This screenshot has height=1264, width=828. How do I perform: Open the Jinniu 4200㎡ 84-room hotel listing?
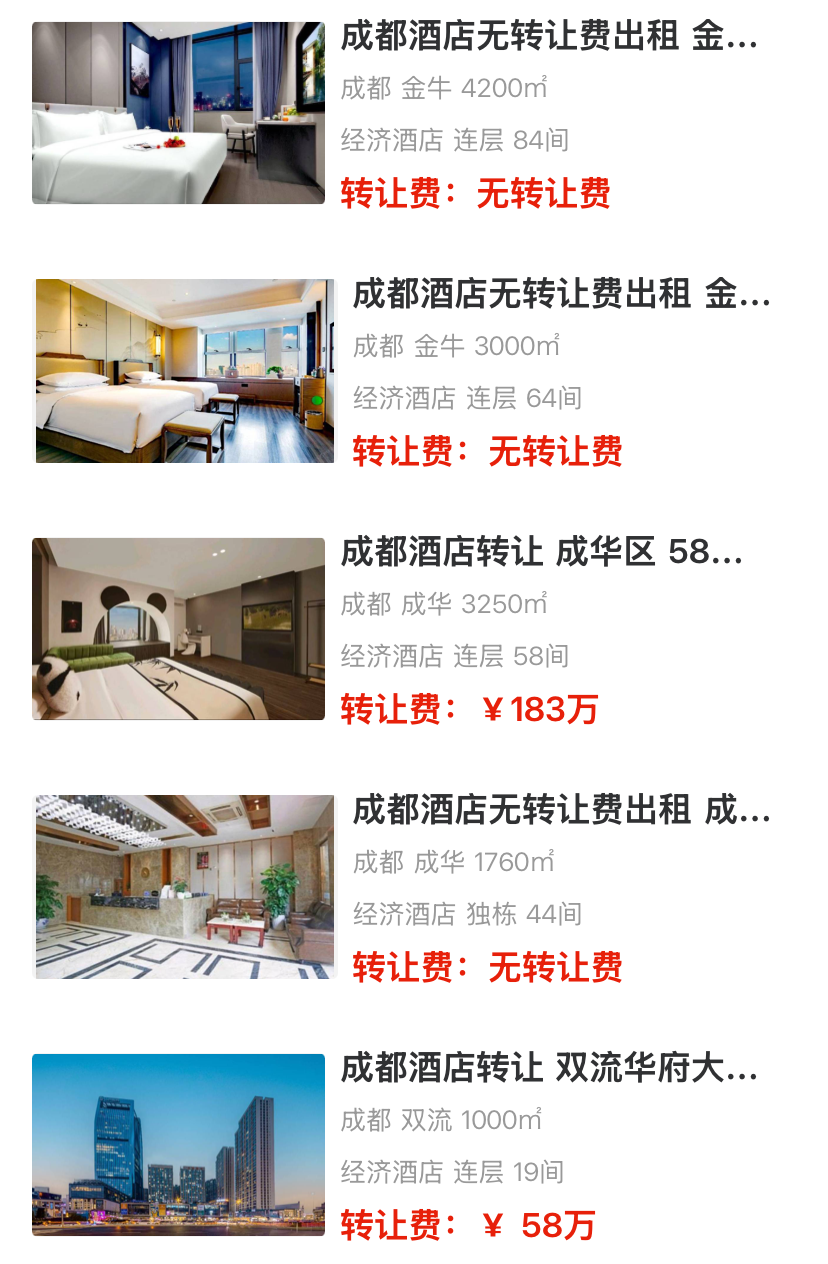(548, 37)
